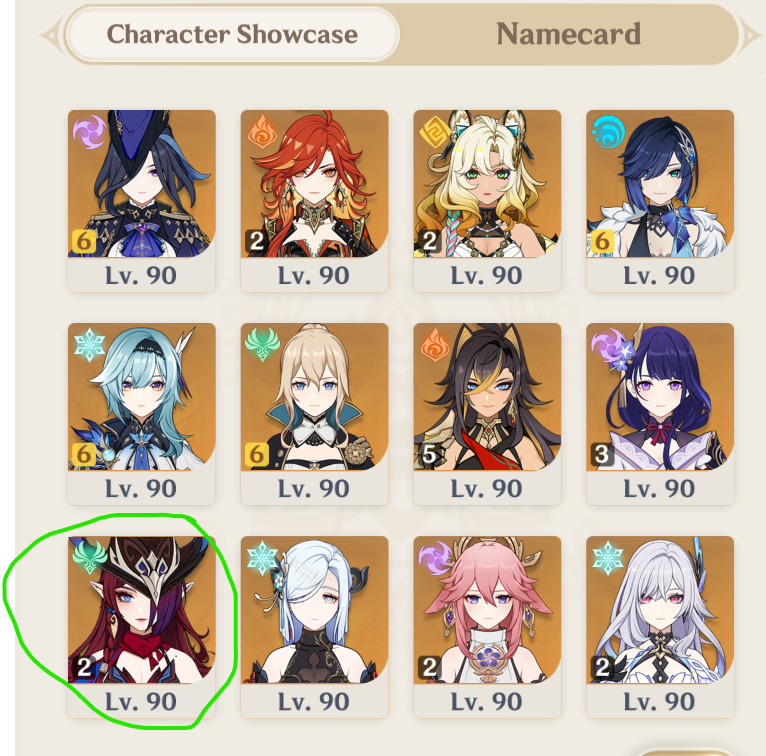Switch to the Namecard tab
The image size is (766, 756).
pyautogui.click(x=568, y=34)
